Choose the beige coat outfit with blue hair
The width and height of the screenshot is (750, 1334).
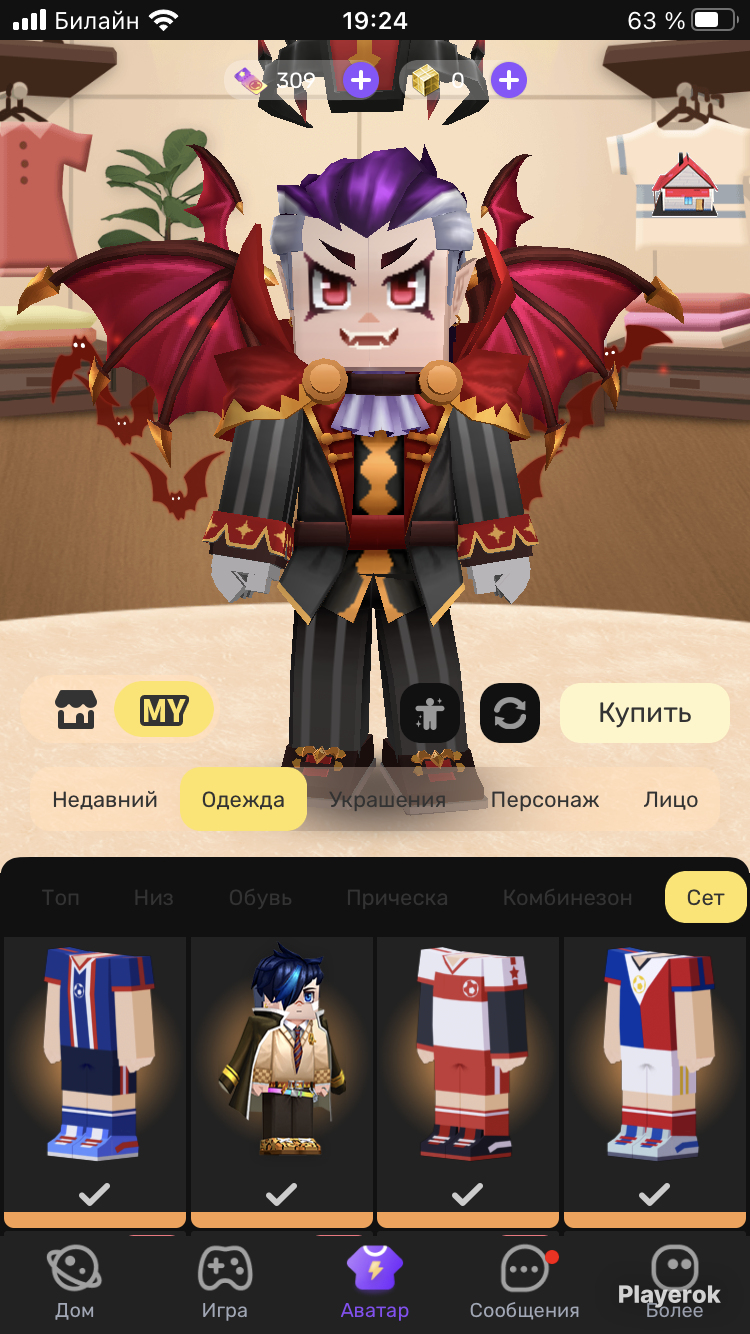point(281,1082)
